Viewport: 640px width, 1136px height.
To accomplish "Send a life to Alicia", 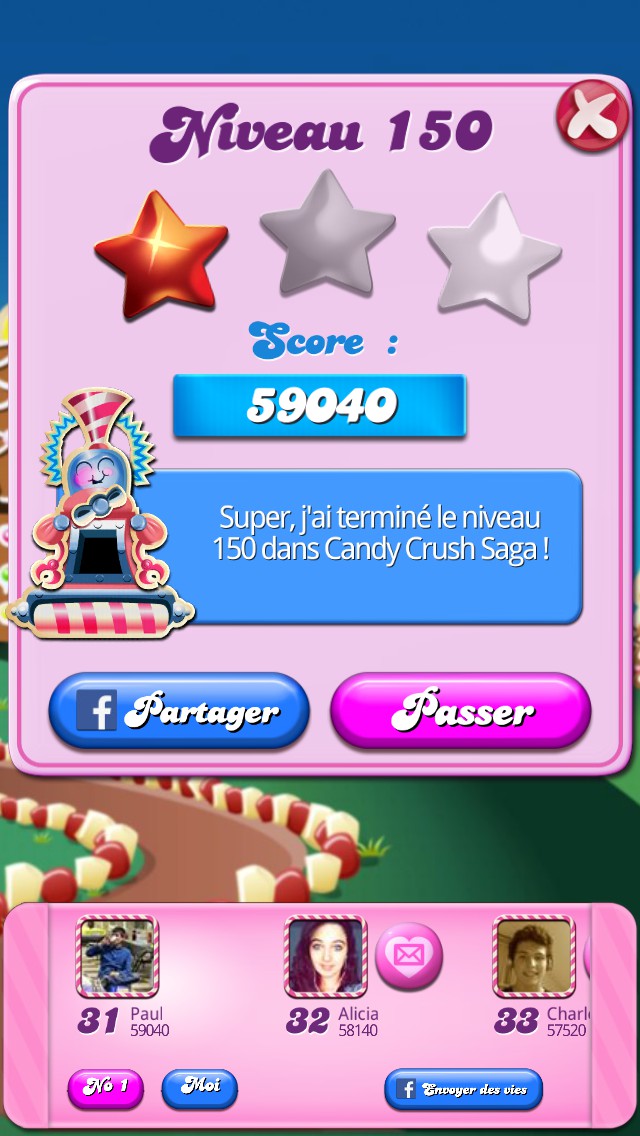I will tap(409, 956).
